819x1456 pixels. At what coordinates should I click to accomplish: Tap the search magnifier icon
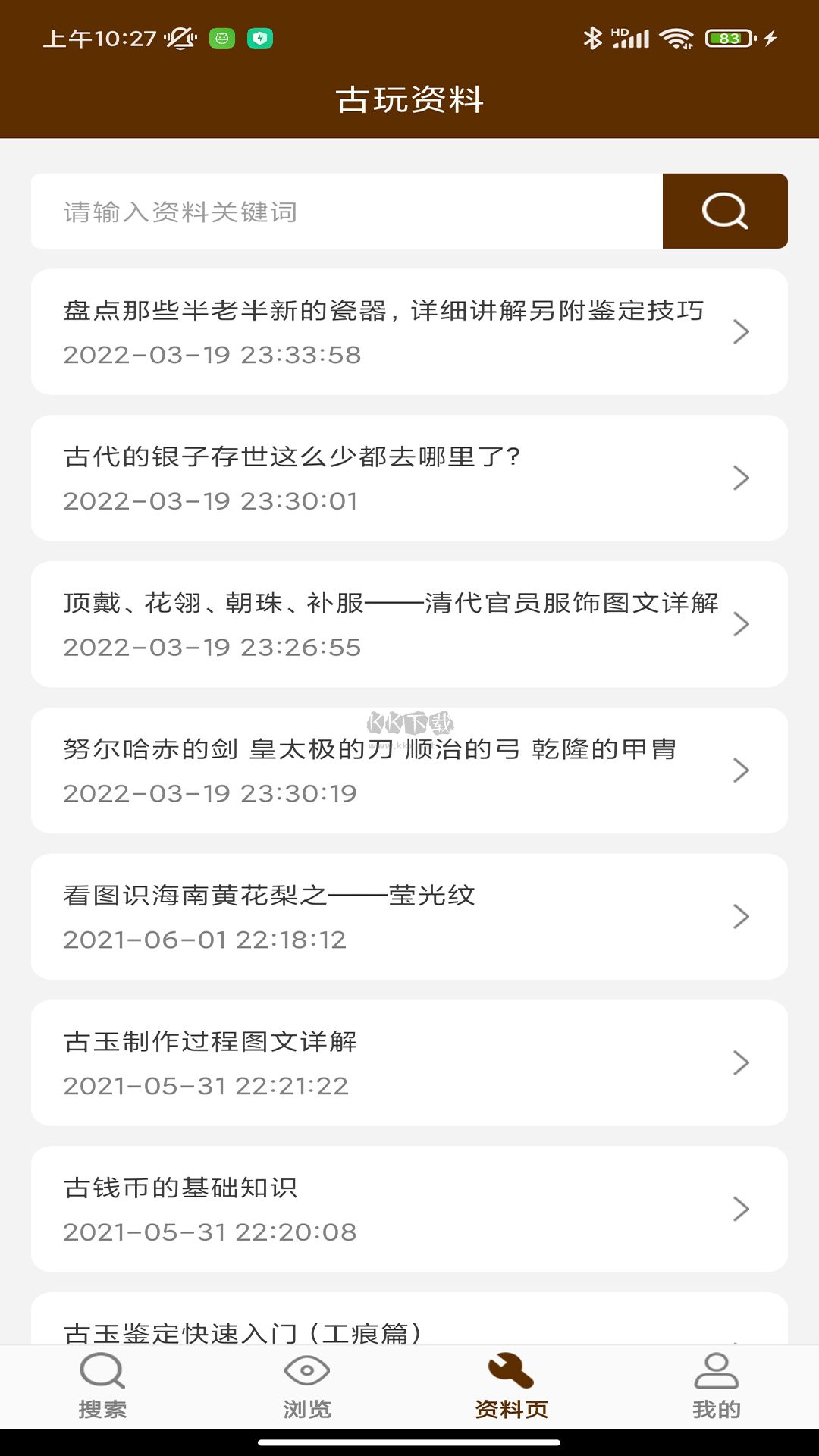click(x=724, y=211)
